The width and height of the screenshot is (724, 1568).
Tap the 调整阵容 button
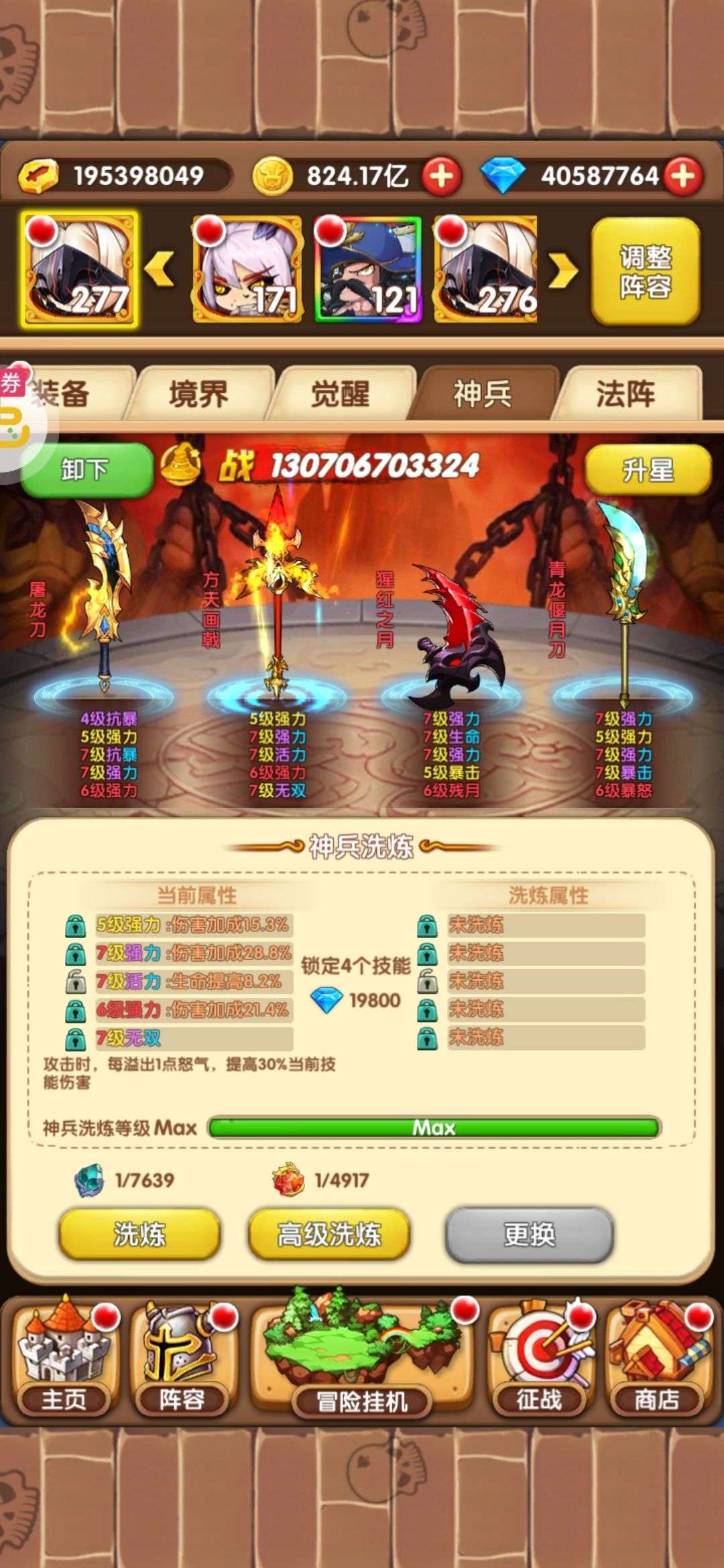pyautogui.click(x=646, y=271)
